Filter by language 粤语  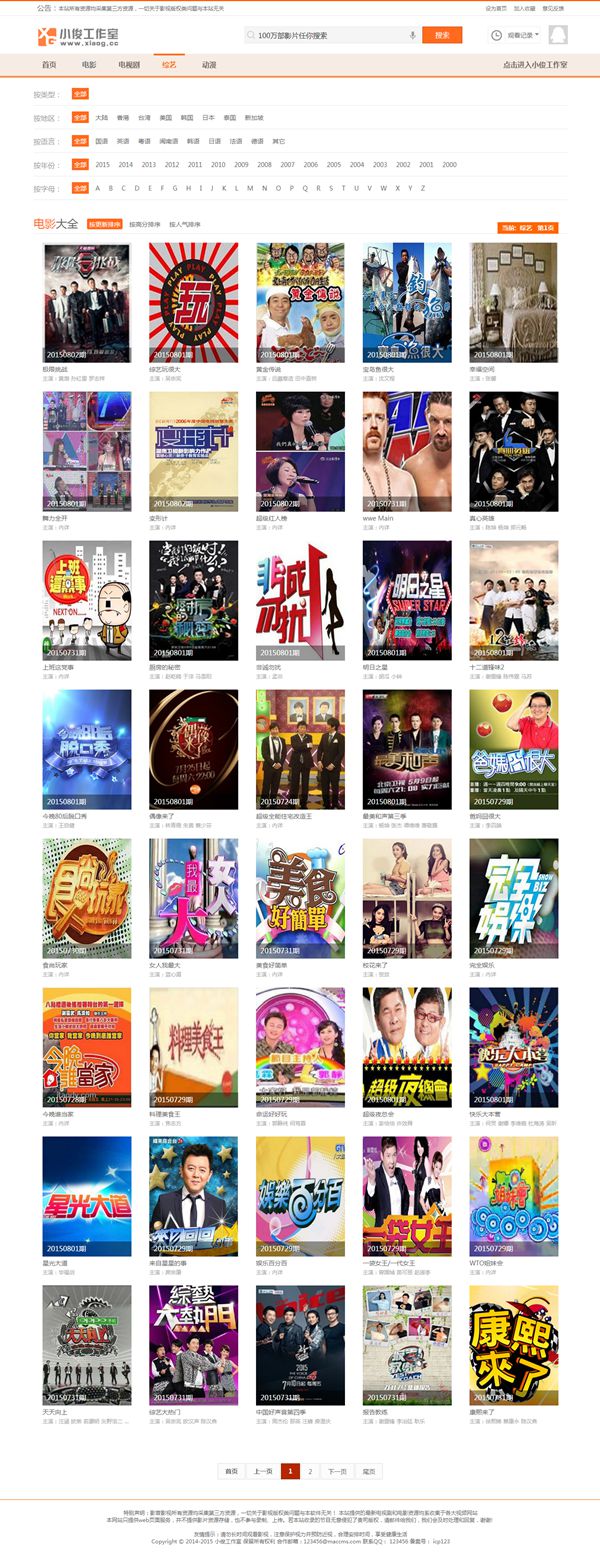pyautogui.click(x=145, y=141)
